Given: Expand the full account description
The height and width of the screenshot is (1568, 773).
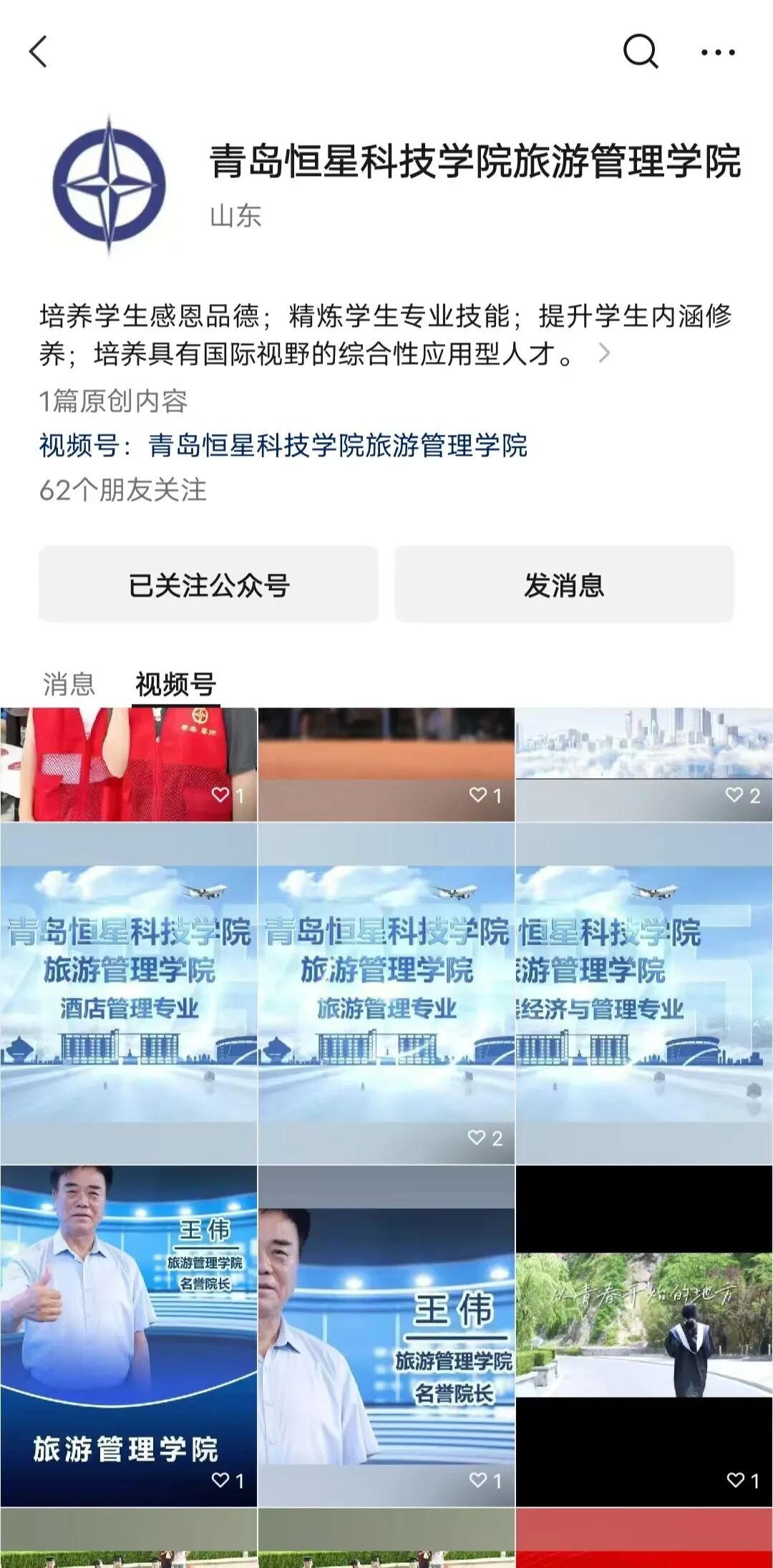Looking at the screenshot, I should (604, 353).
